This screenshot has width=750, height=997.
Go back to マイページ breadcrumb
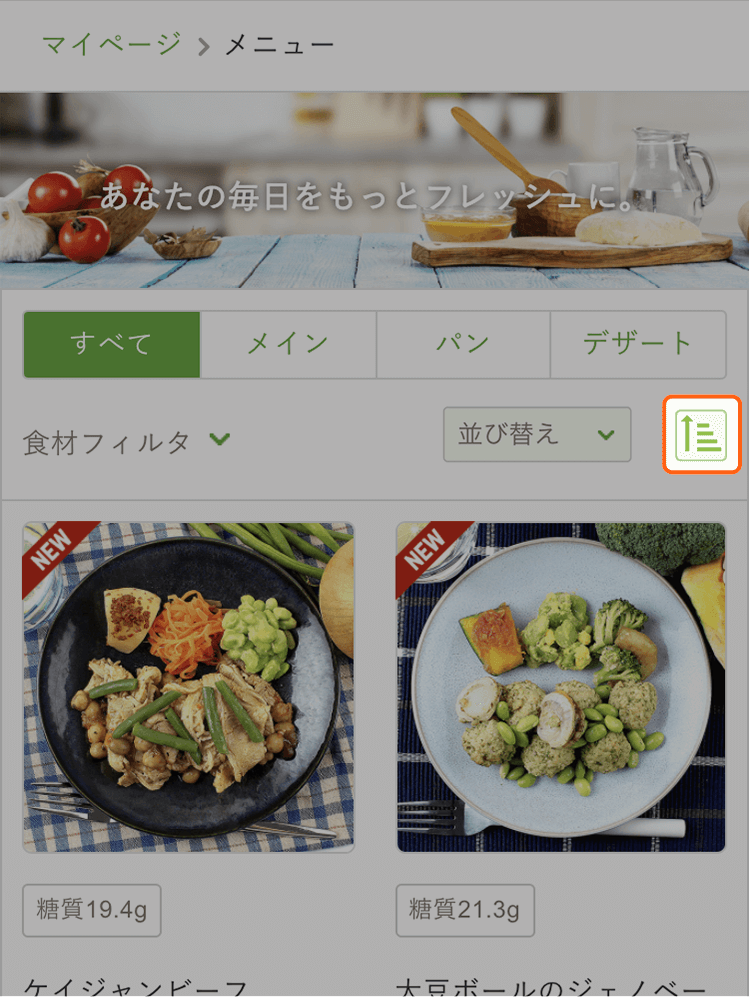click(x=111, y=44)
